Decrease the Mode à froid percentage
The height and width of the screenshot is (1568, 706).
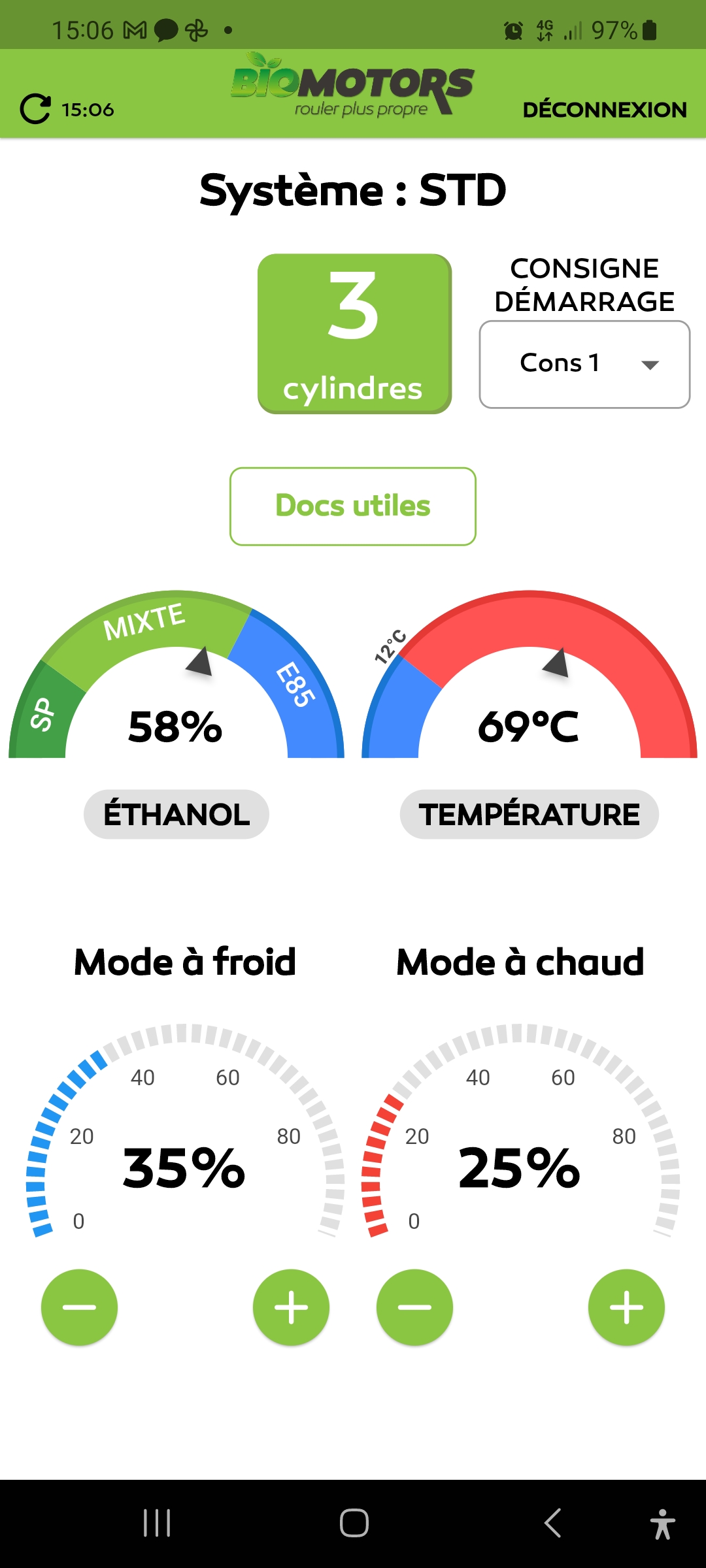[79, 1307]
